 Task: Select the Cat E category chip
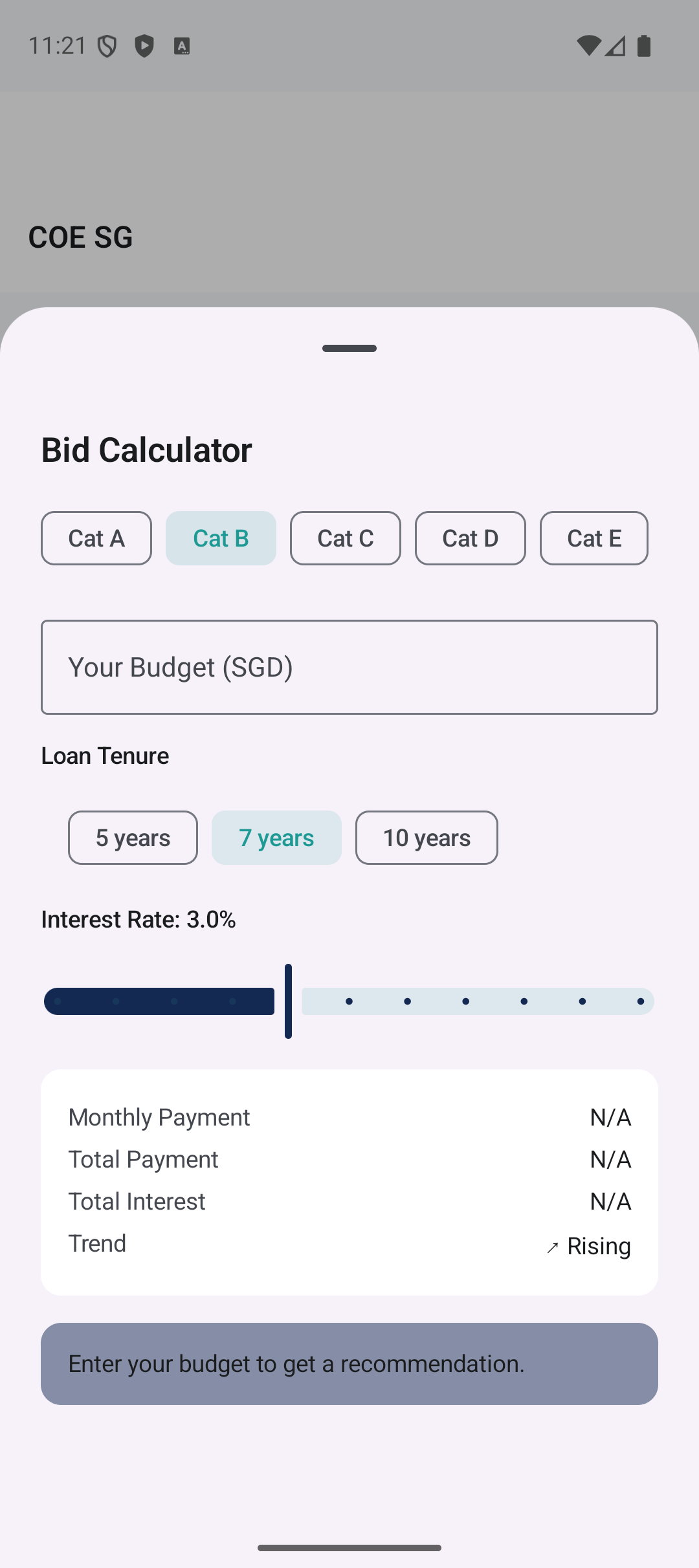594,538
